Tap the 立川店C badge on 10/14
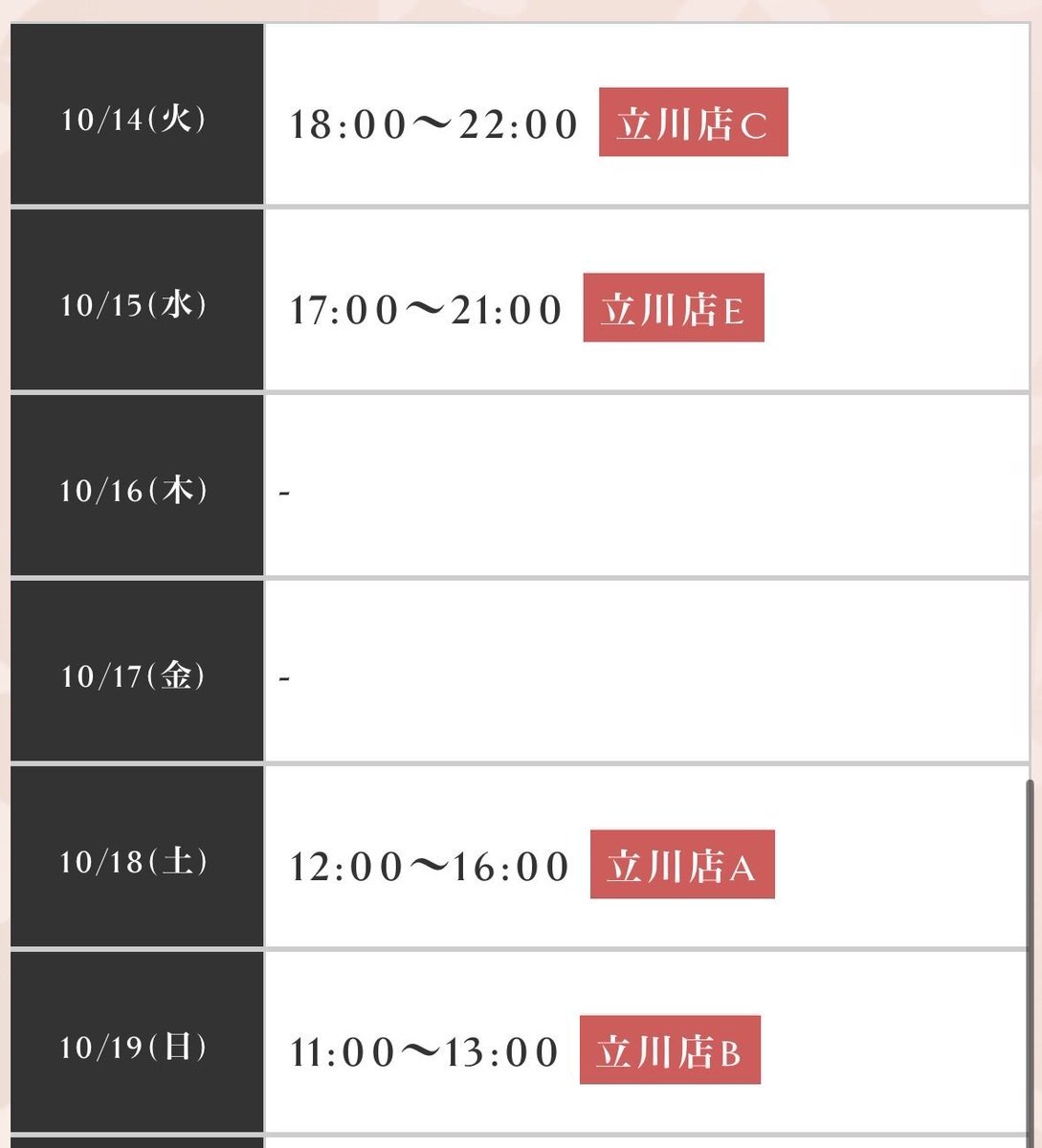The width and height of the screenshot is (1042, 1148). 693,122
